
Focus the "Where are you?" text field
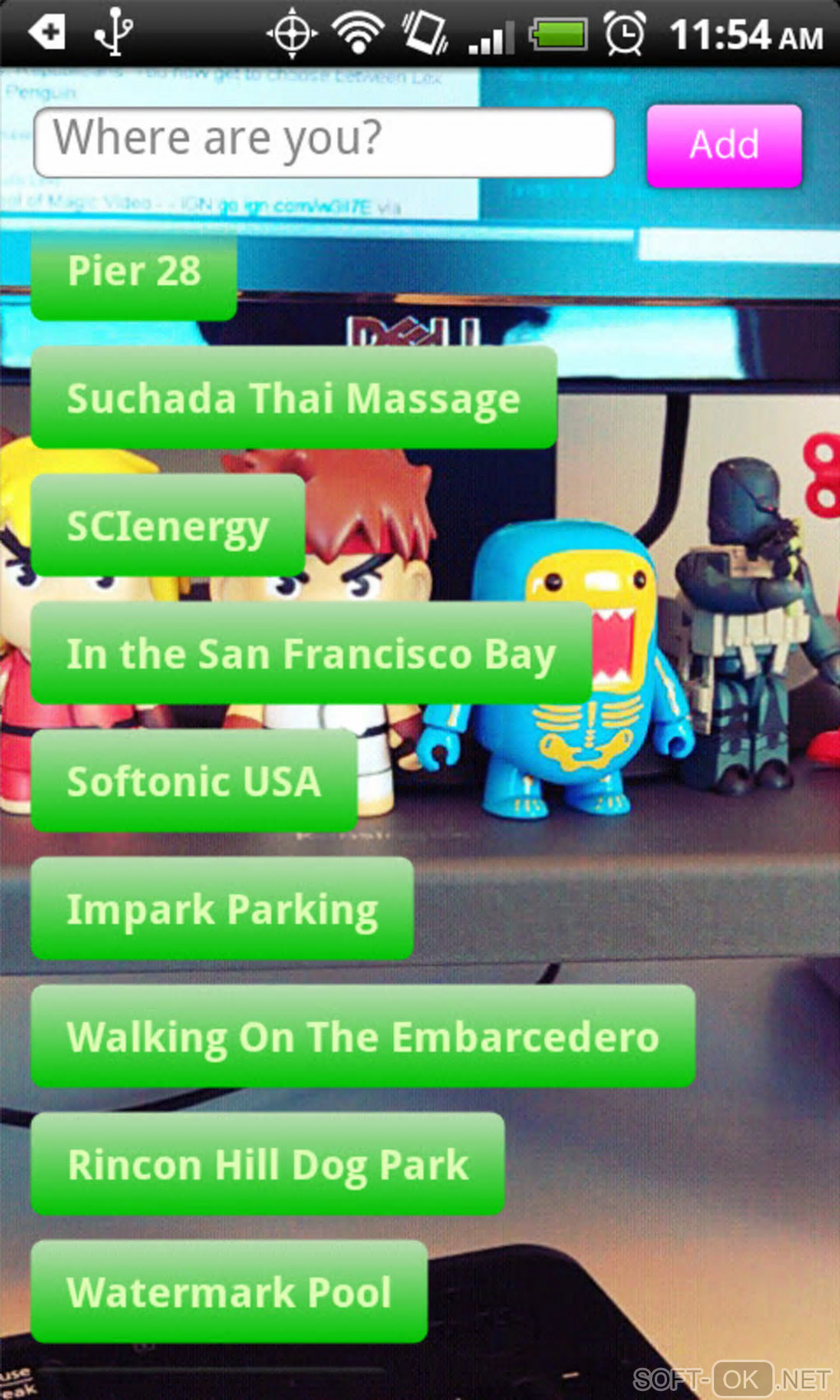(324, 142)
